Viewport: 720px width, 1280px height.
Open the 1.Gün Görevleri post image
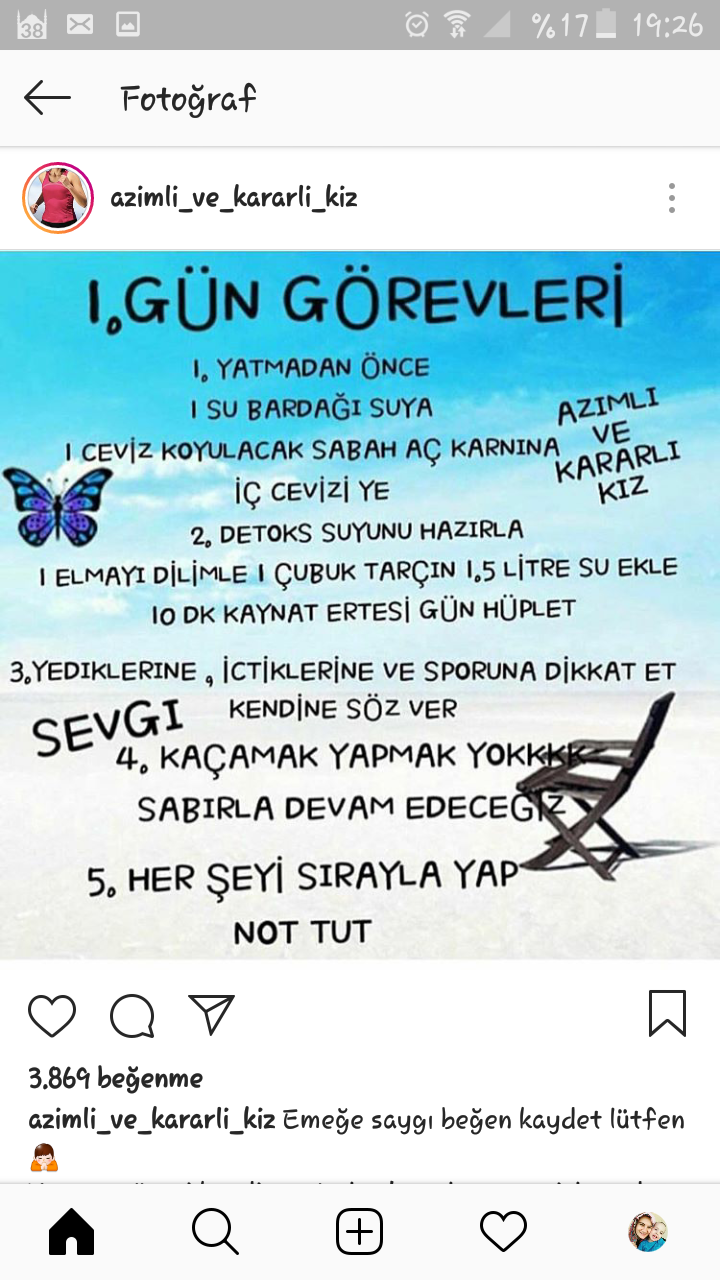(360, 605)
